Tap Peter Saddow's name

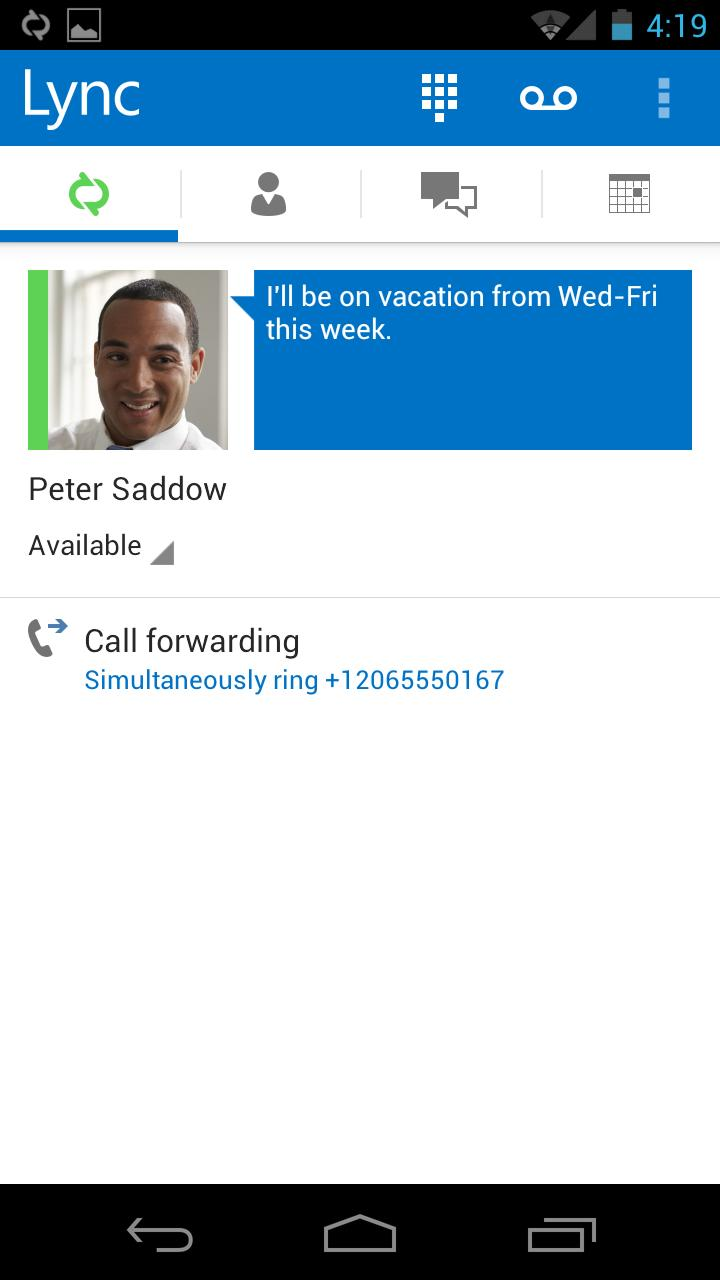pyautogui.click(x=127, y=489)
